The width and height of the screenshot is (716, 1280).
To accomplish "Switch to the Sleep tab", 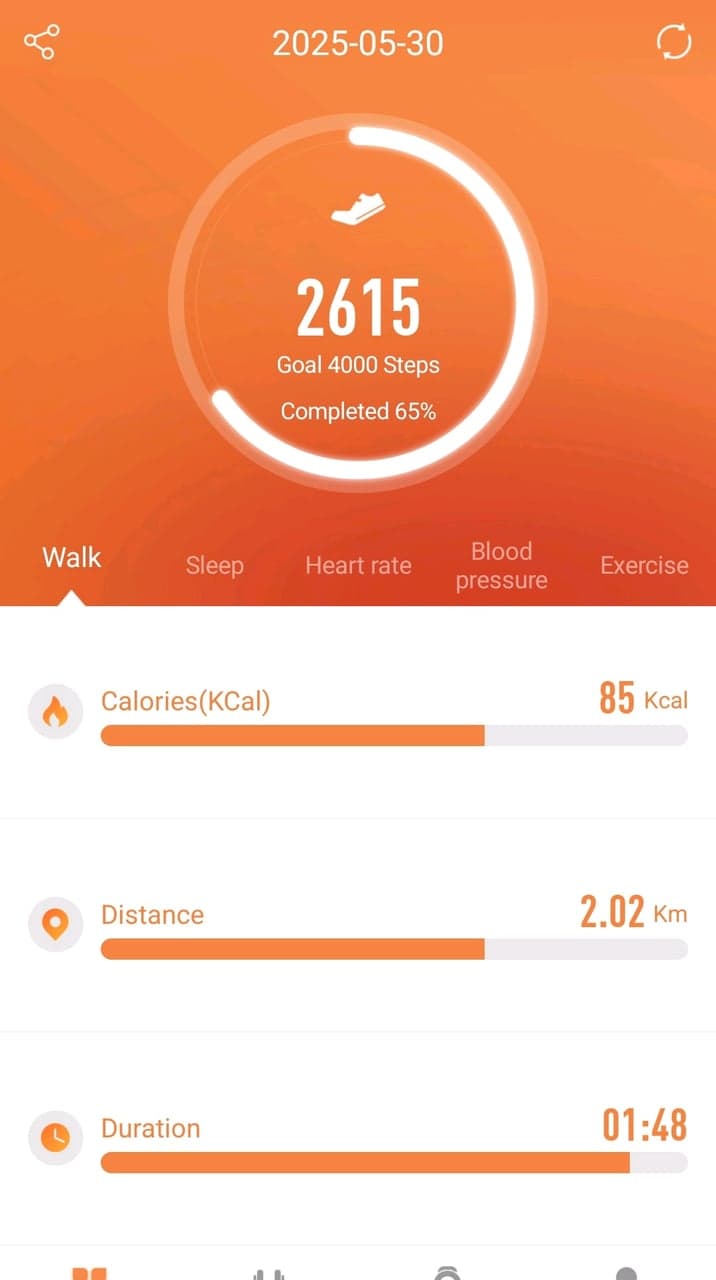I will (214, 566).
